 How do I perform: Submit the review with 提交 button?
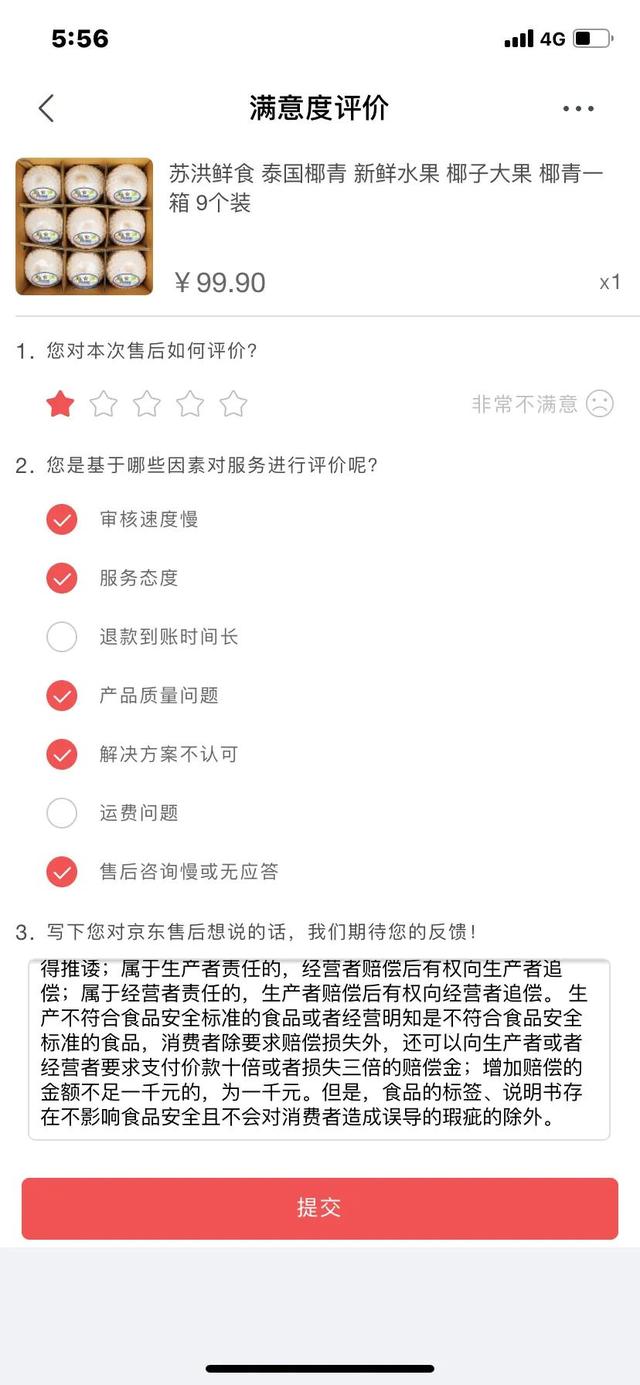(319, 1208)
